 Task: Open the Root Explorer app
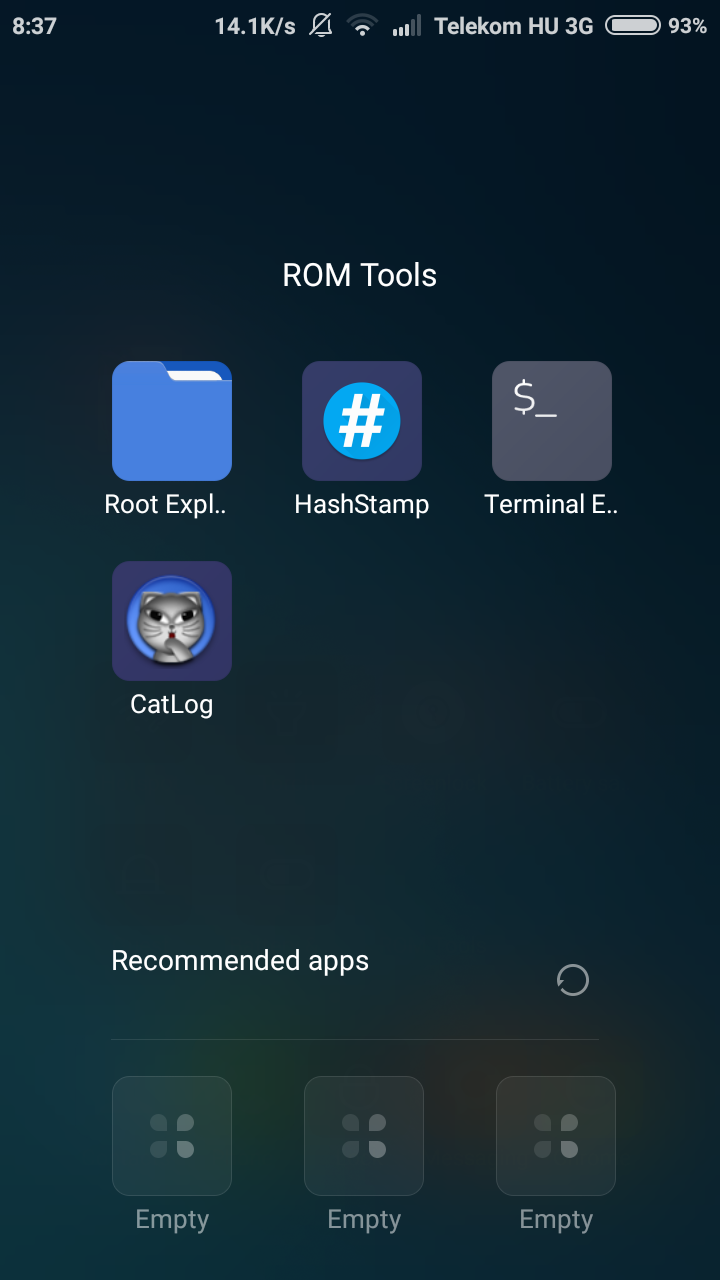(172, 421)
